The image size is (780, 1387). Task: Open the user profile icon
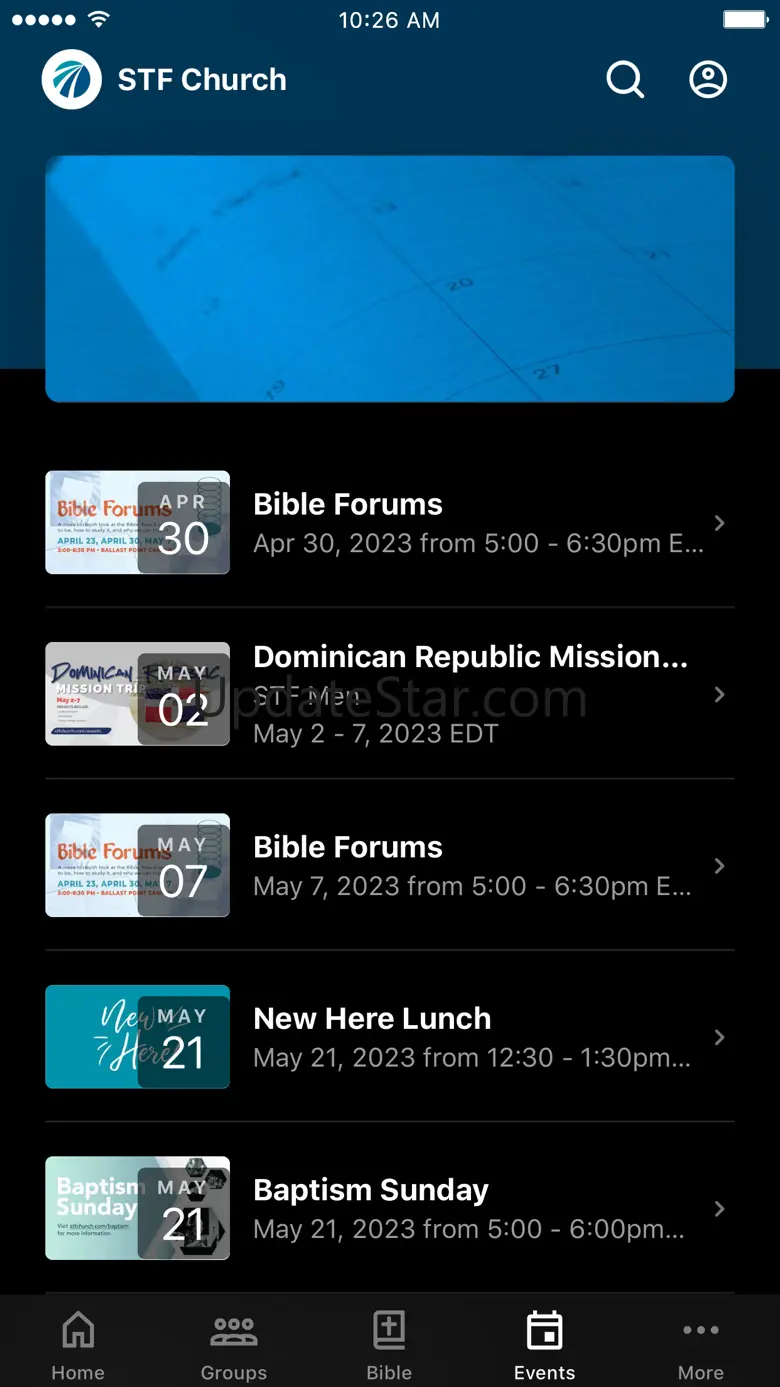tap(708, 80)
